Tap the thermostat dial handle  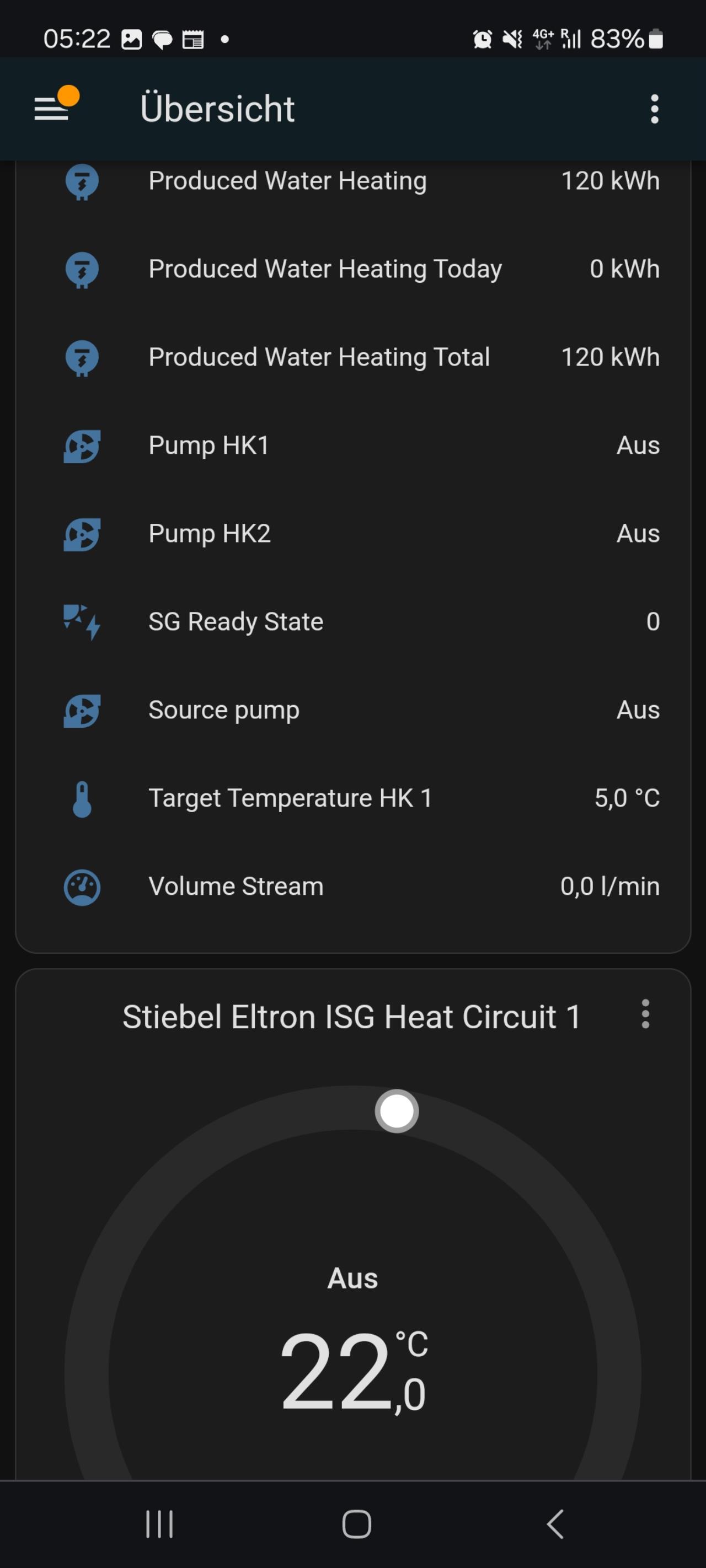[397, 1111]
